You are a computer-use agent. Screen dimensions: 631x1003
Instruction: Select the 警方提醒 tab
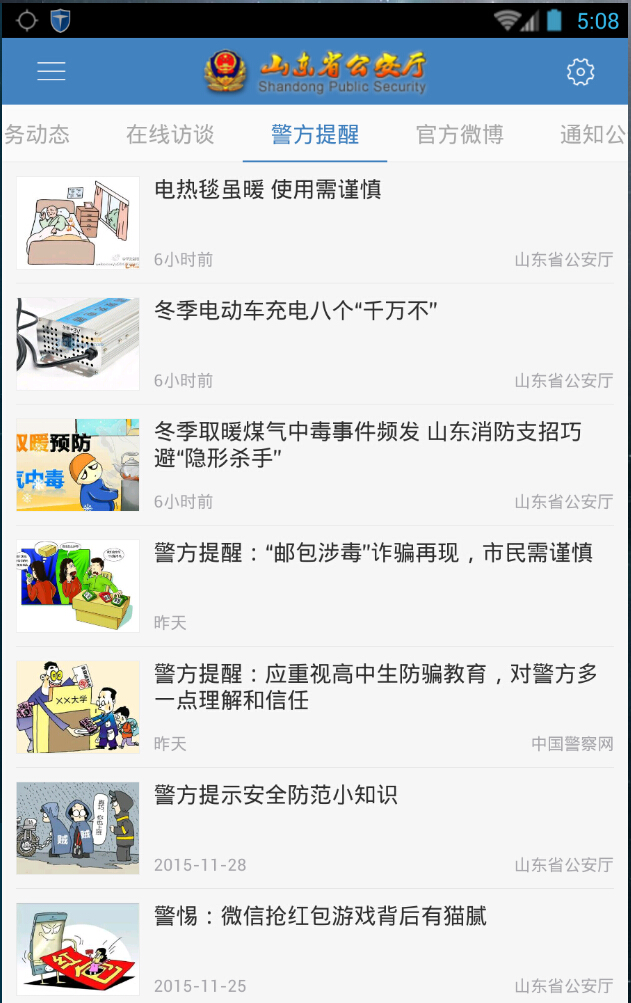(315, 135)
